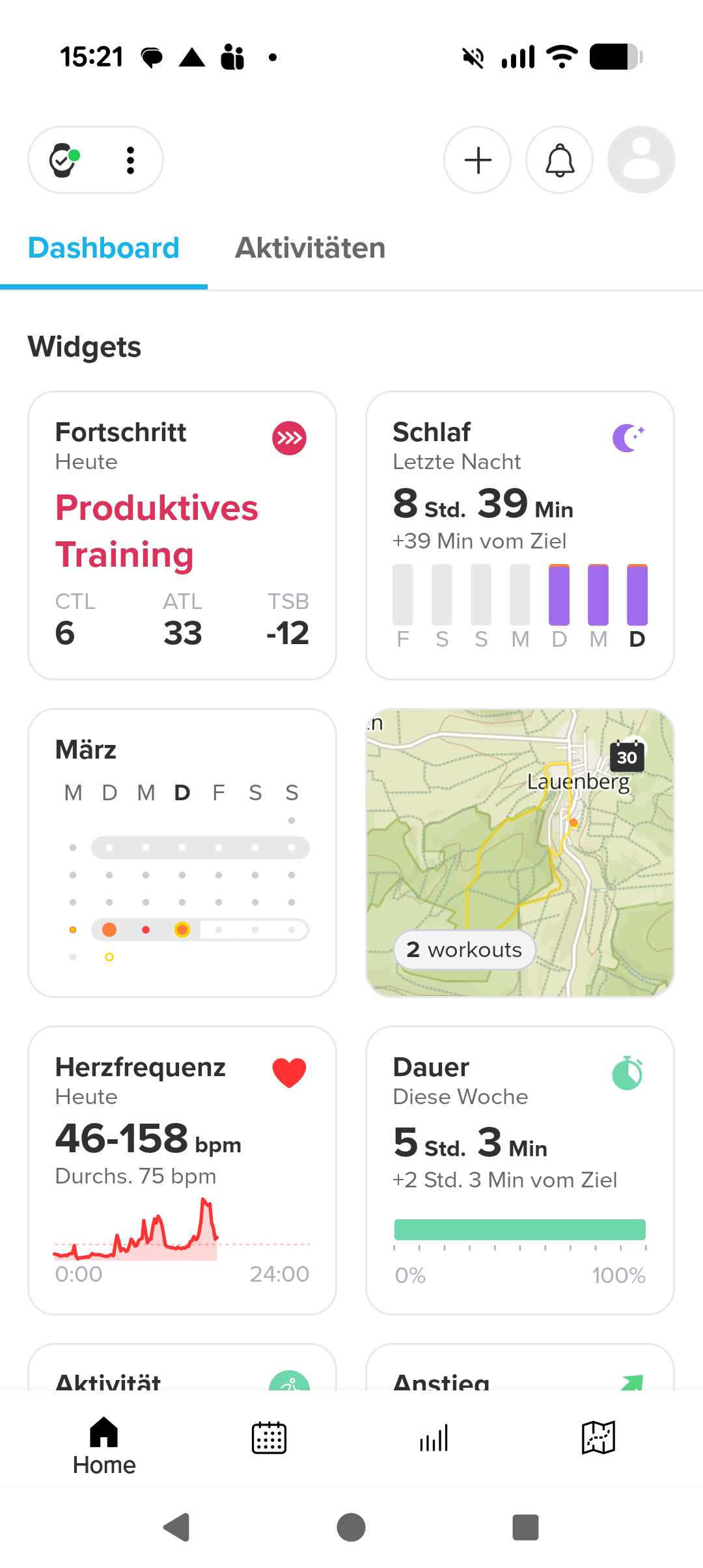Go to the calendar tab

click(269, 1438)
